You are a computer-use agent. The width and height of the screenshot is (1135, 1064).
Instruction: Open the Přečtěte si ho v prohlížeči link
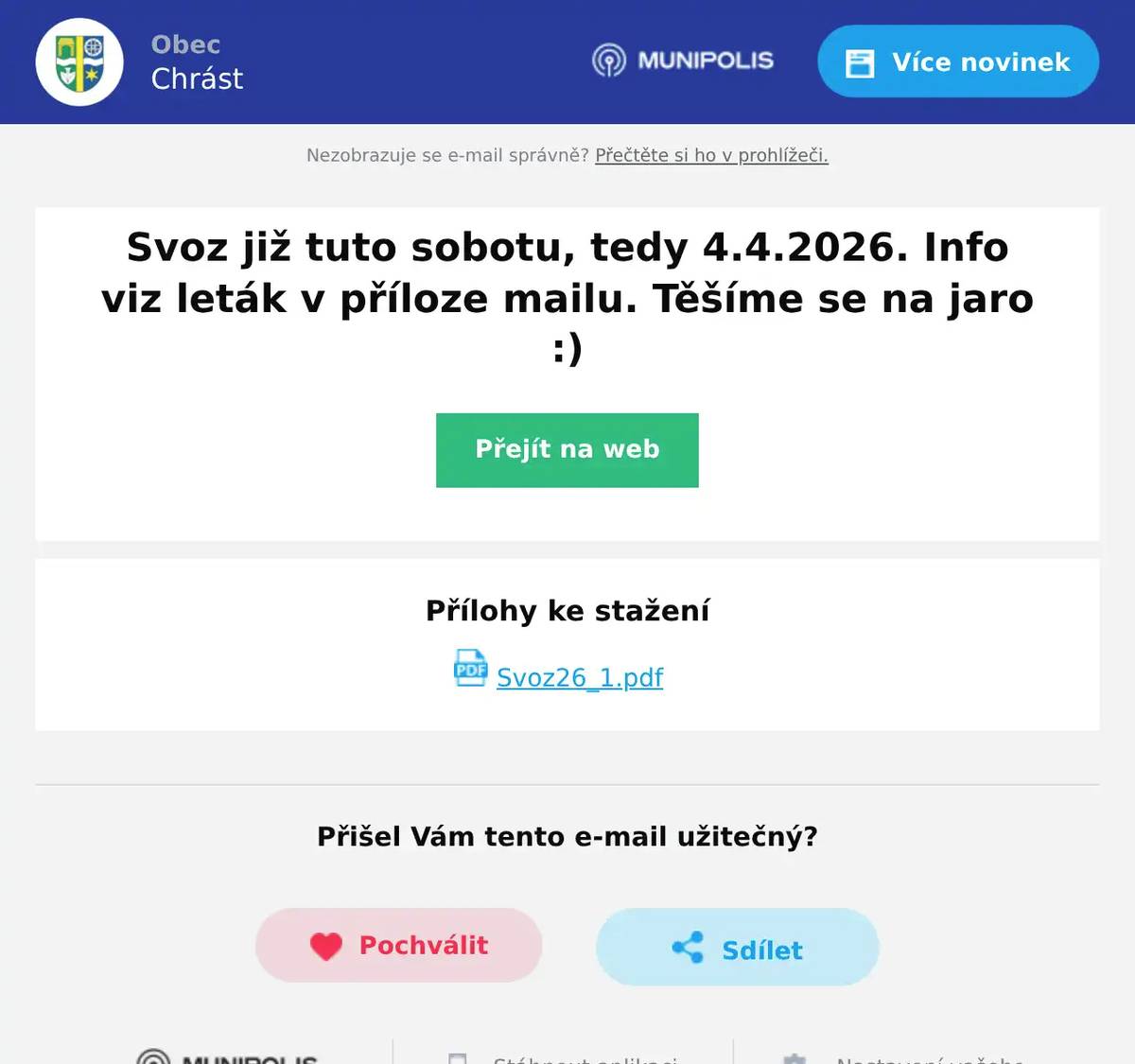tap(711, 155)
